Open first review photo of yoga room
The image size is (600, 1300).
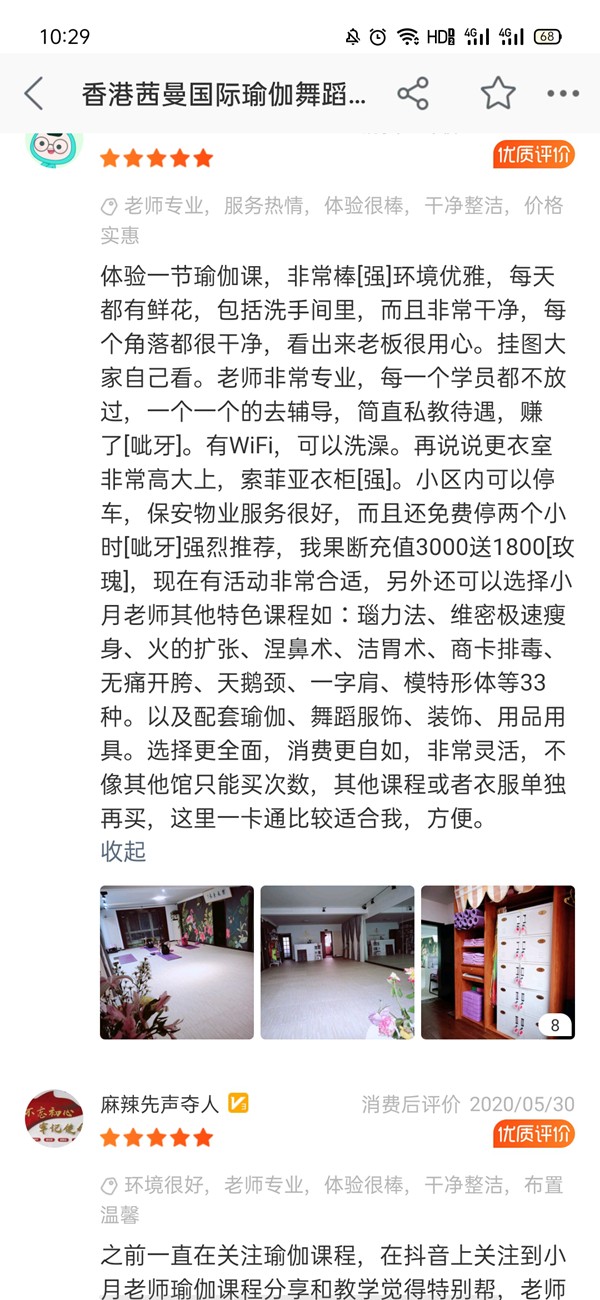(x=177, y=962)
